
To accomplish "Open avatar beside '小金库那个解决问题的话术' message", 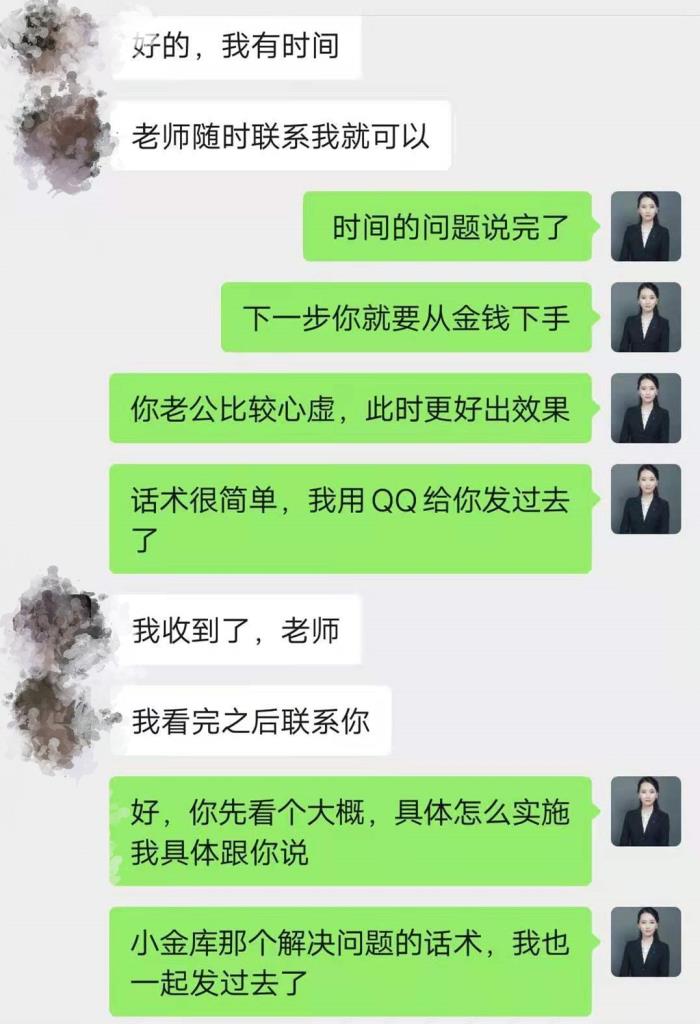I will pos(645,941).
